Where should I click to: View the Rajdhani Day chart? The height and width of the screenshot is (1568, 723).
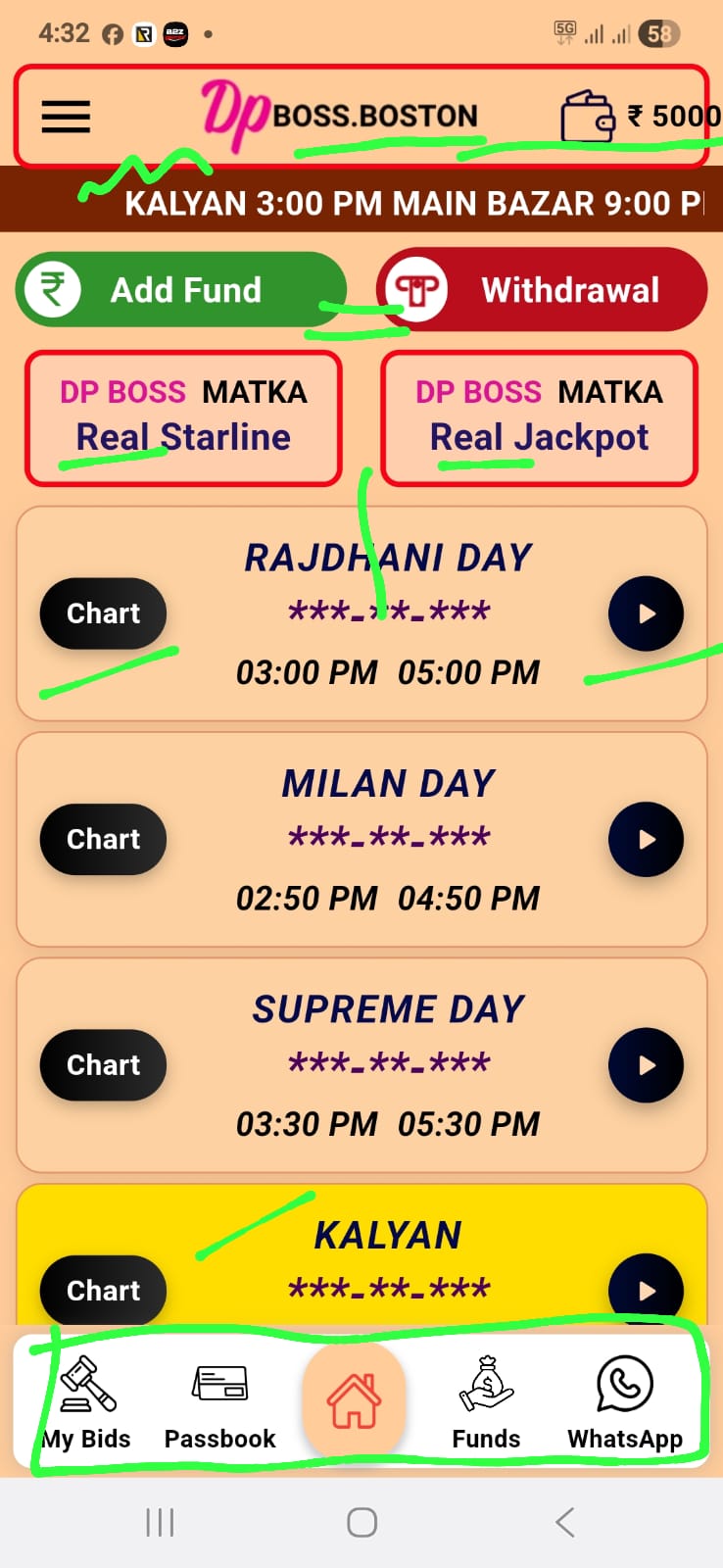(103, 613)
